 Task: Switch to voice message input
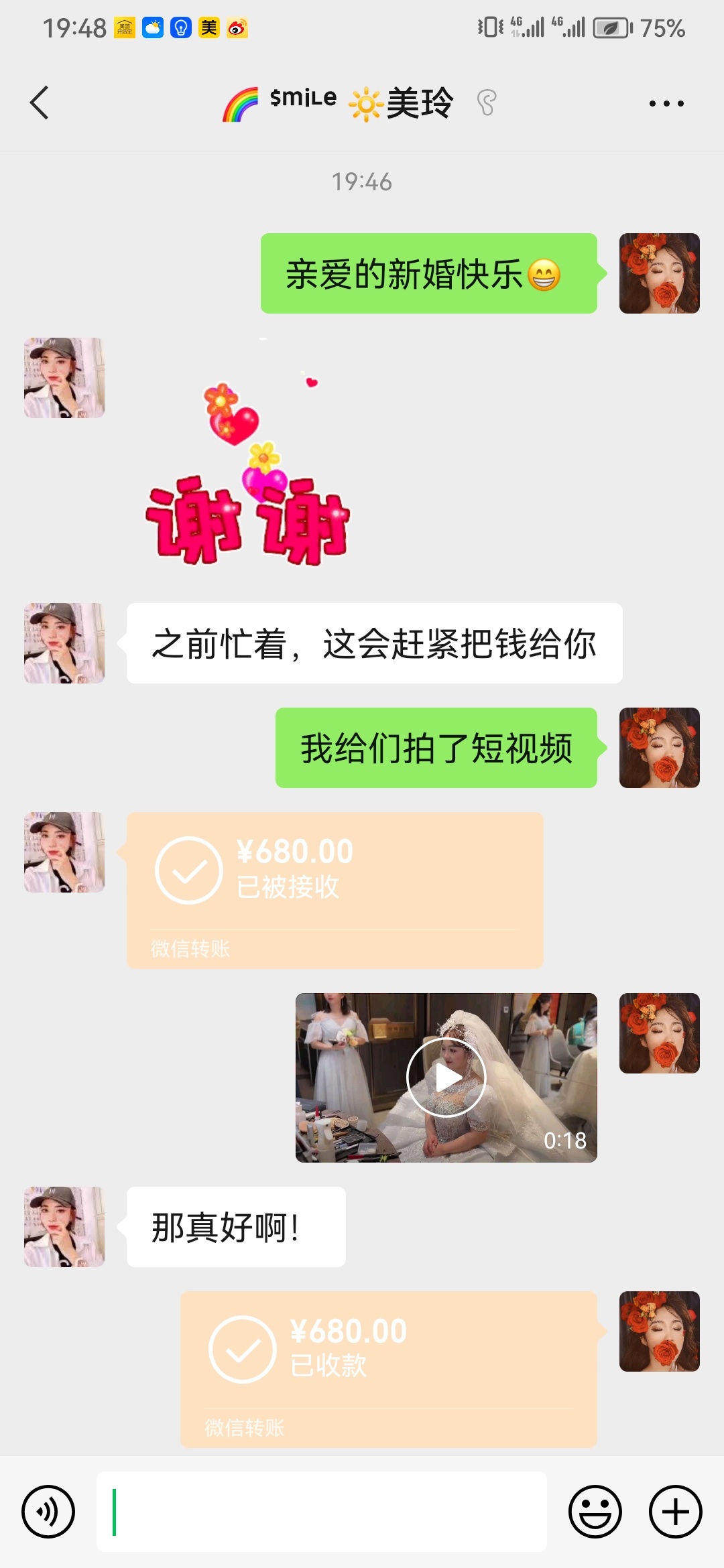coord(48,1512)
